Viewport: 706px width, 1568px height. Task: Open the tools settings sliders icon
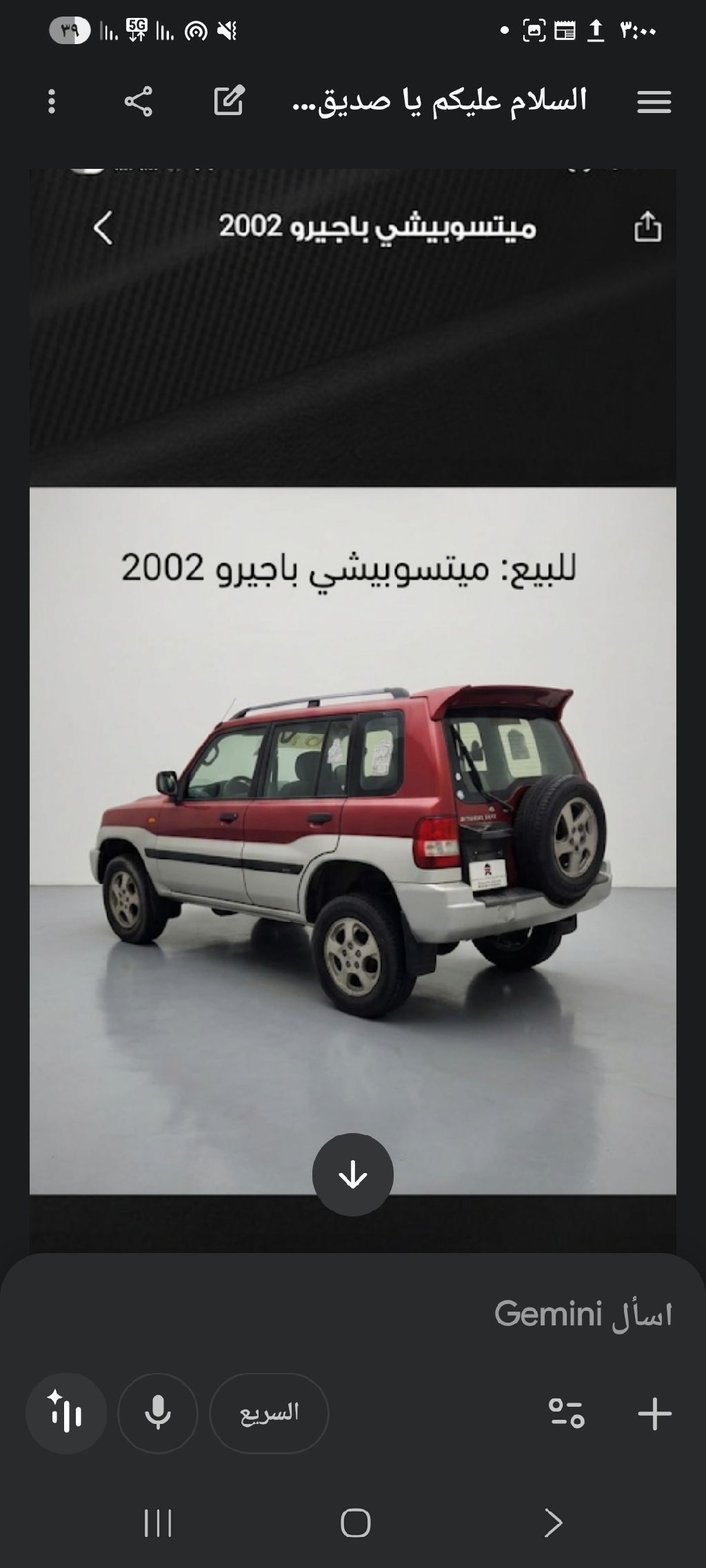pos(566,1414)
